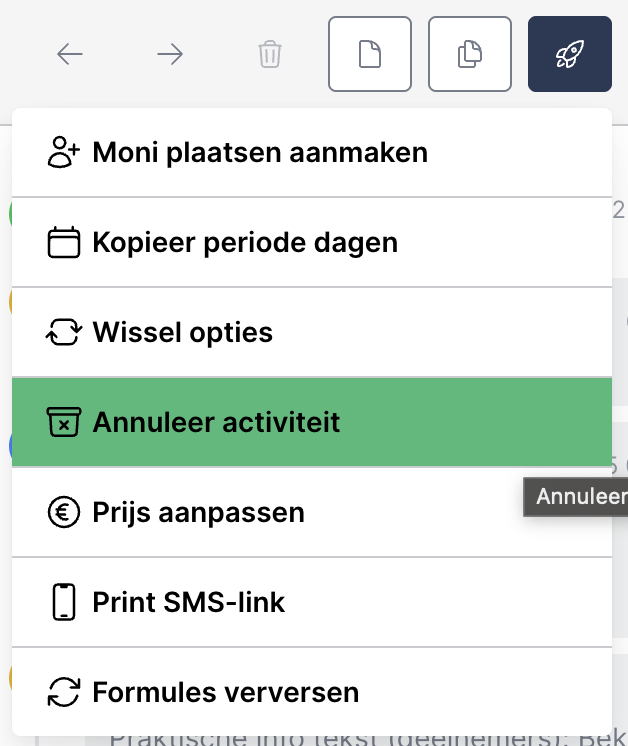
Task: Tap the rocket actions button
Action: pyautogui.click(x=570, y=54)
